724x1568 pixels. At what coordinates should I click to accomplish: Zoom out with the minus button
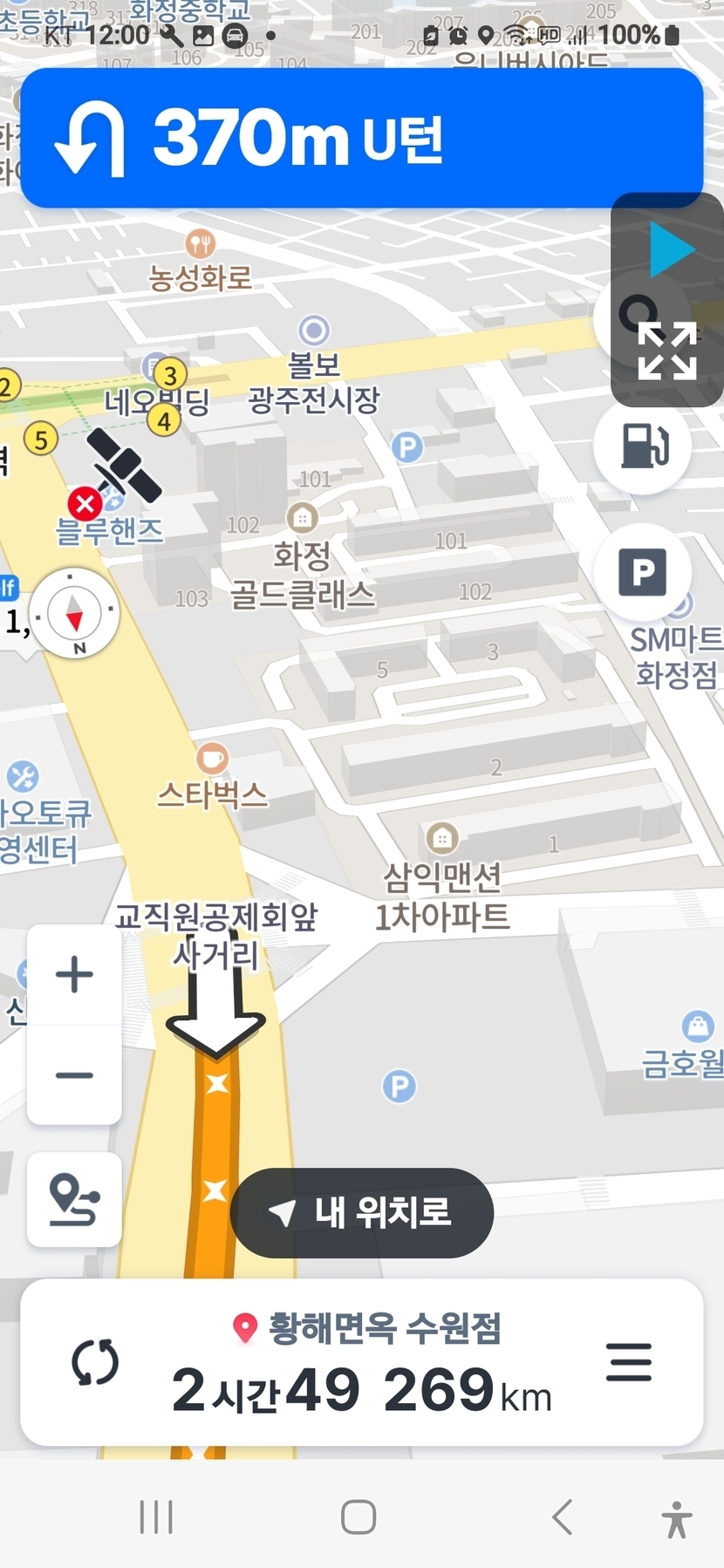coord(74,1075)
